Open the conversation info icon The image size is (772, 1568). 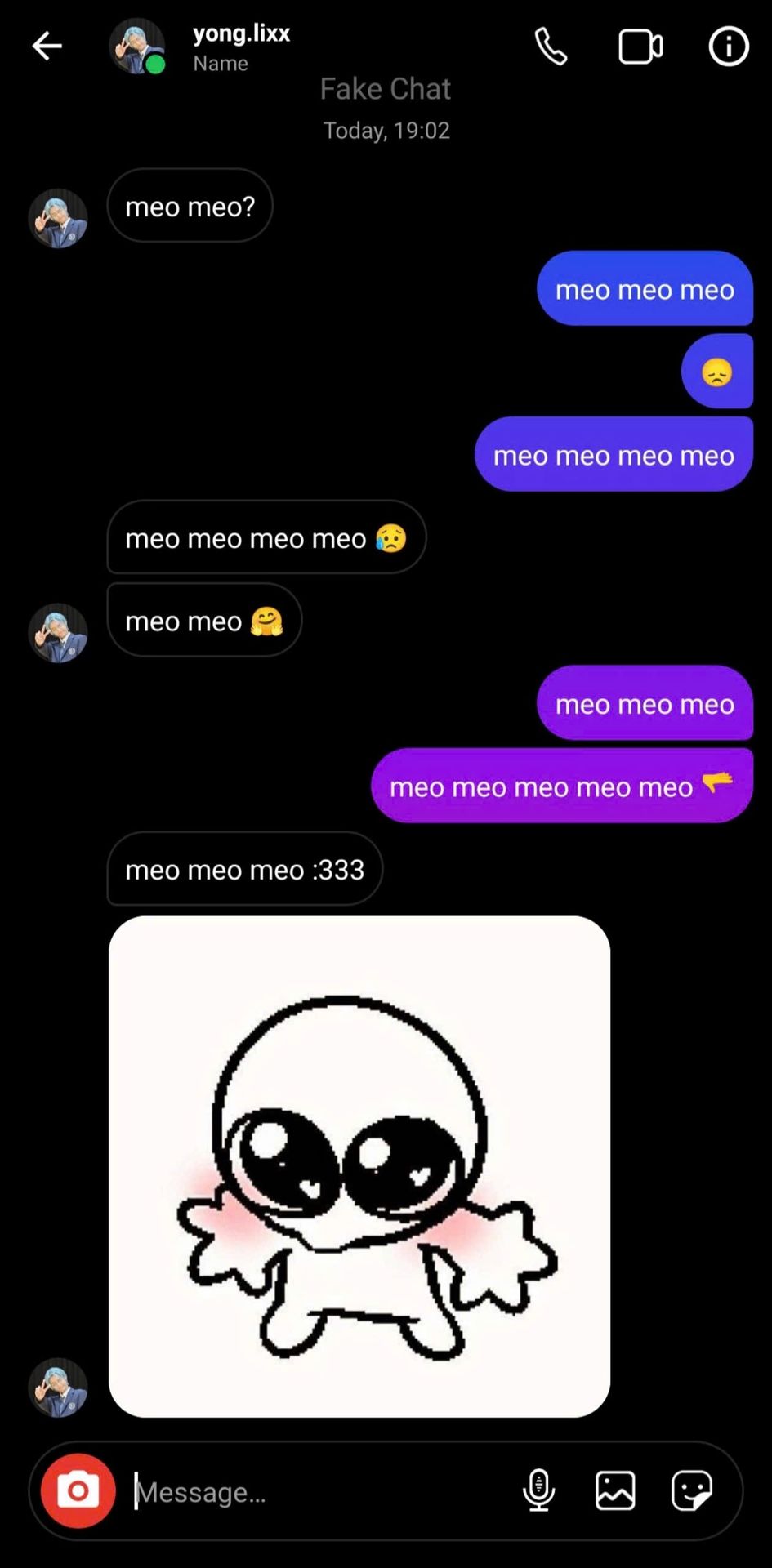point(728,46)
